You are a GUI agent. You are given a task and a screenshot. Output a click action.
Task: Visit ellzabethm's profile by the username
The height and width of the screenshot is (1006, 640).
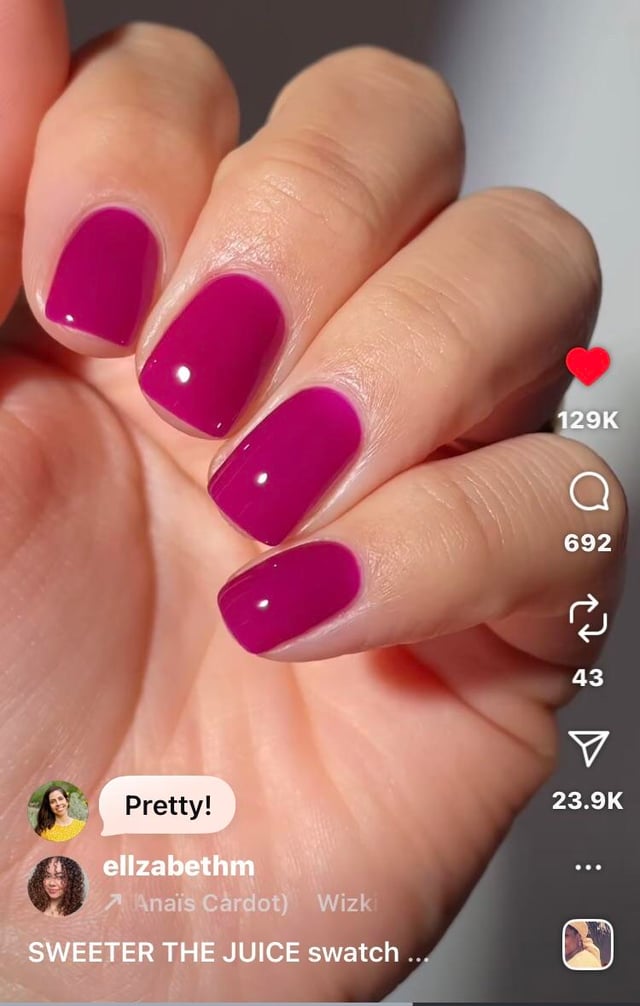pyautogui.click(x=179, y=866)
